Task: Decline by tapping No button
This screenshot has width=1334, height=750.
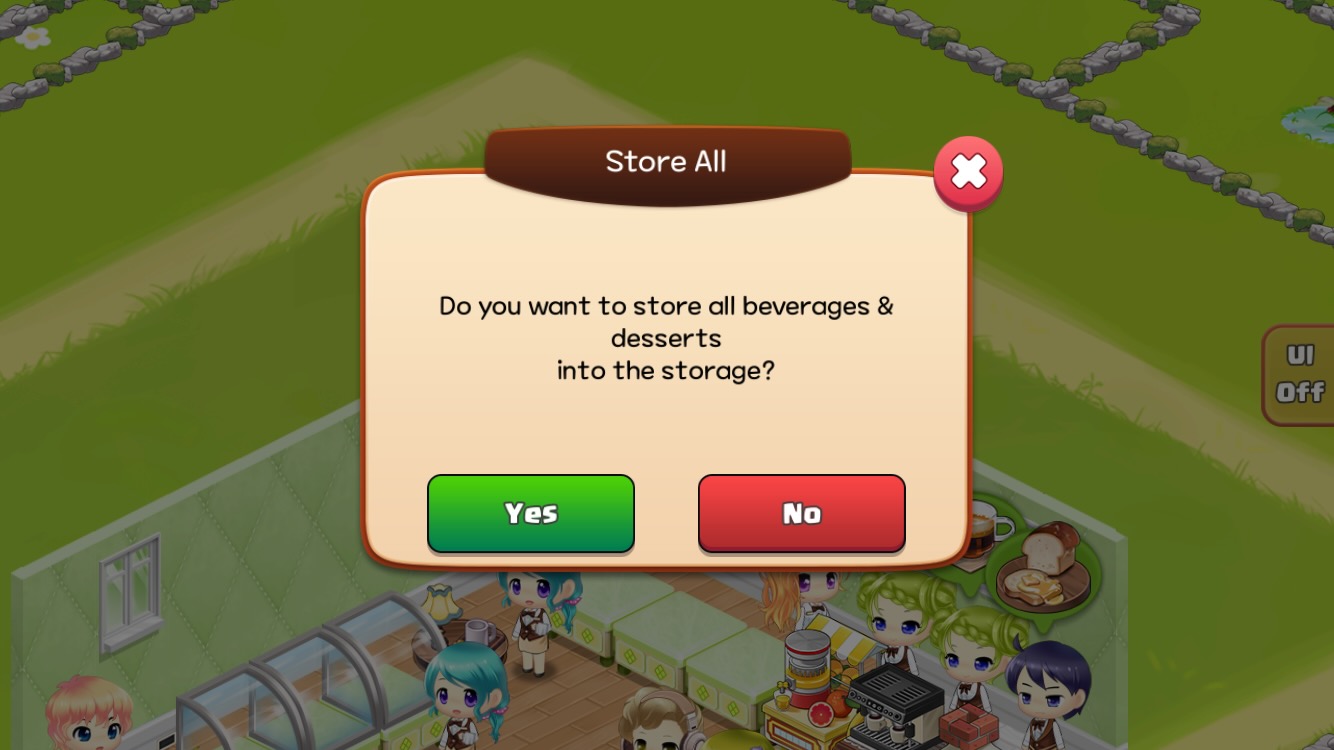Action: [x=801, y=513]
